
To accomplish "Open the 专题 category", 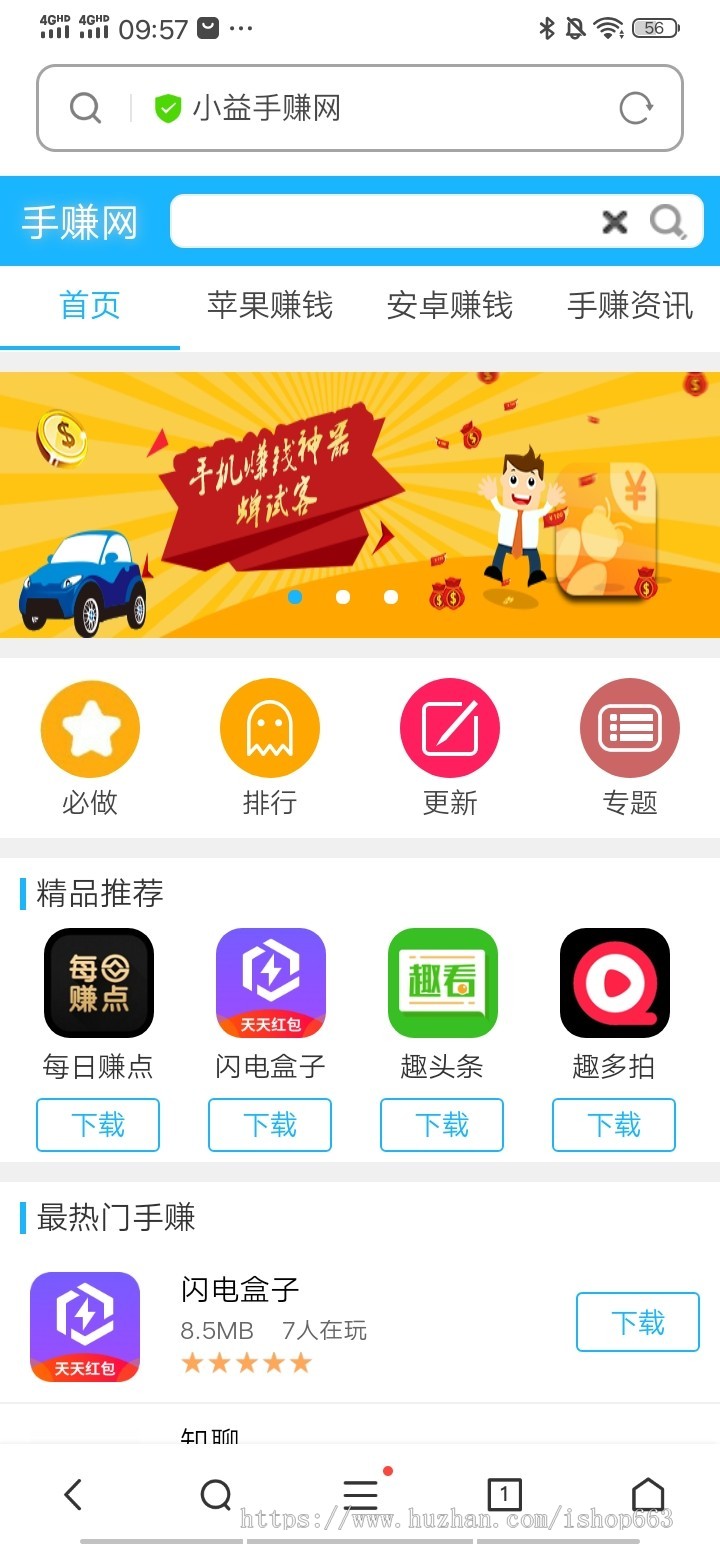I will tap(630, 747).
